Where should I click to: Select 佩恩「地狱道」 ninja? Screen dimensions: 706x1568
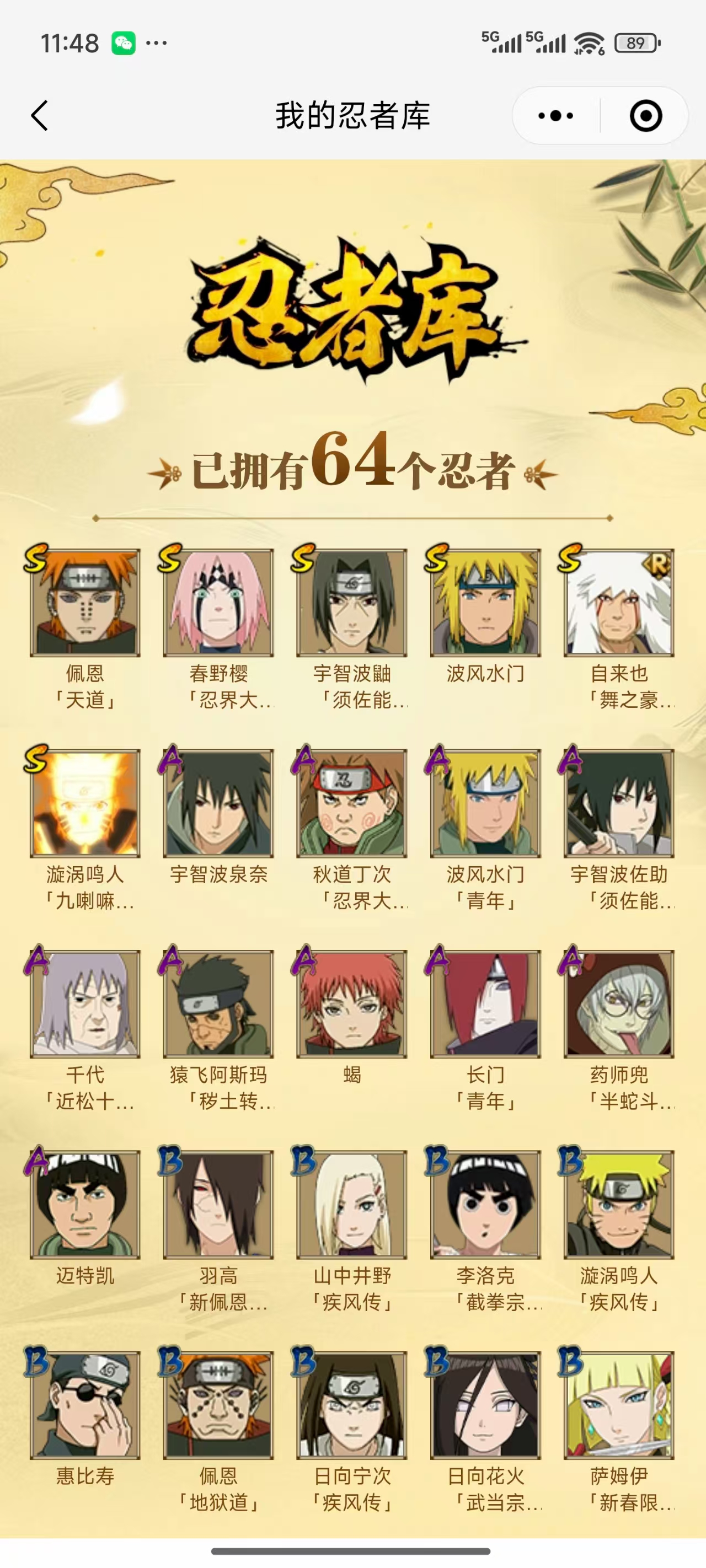pos(218,1405)
